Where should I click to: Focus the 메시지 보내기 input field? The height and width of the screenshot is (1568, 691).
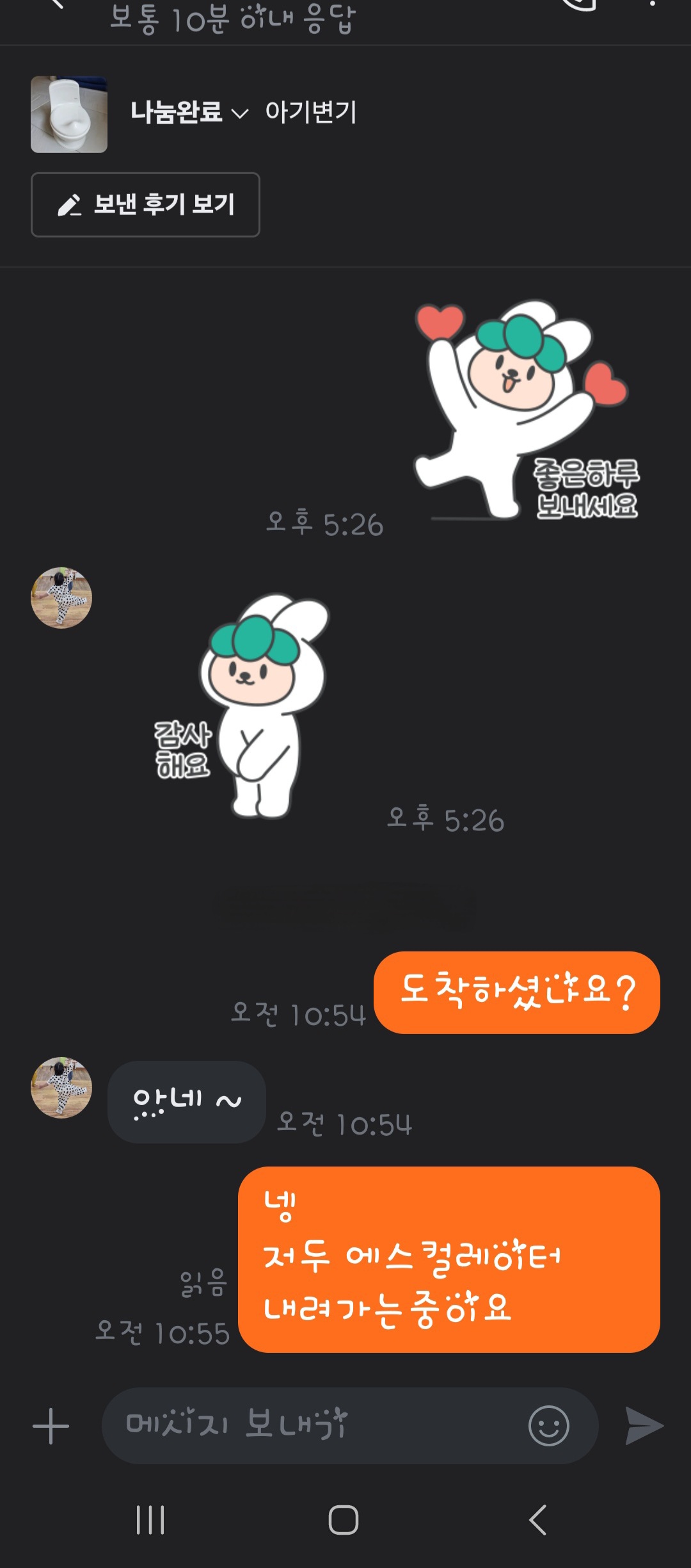tap(314, 1426)
